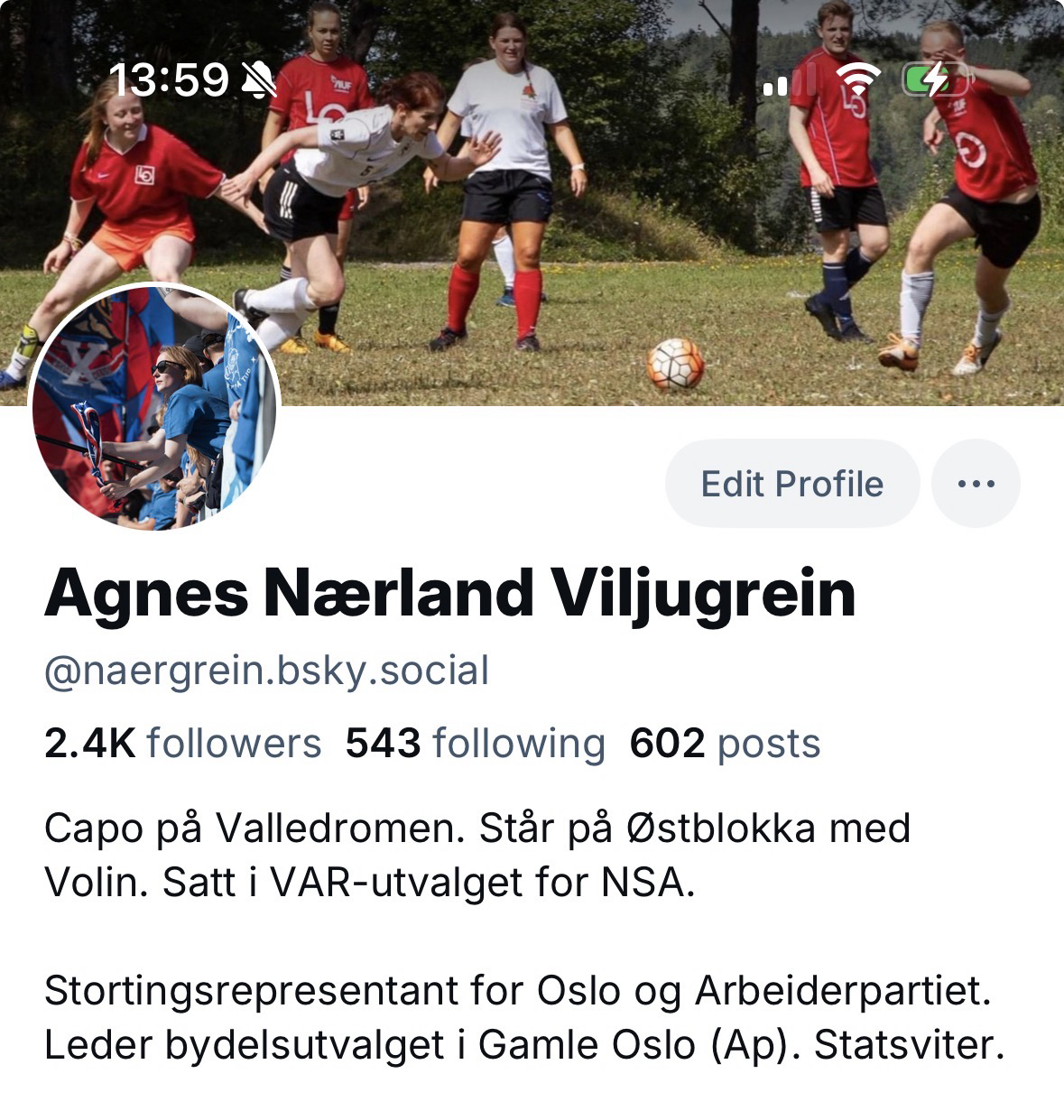
Task: View the profile avatar photo
Action: [x=153, y=406]
